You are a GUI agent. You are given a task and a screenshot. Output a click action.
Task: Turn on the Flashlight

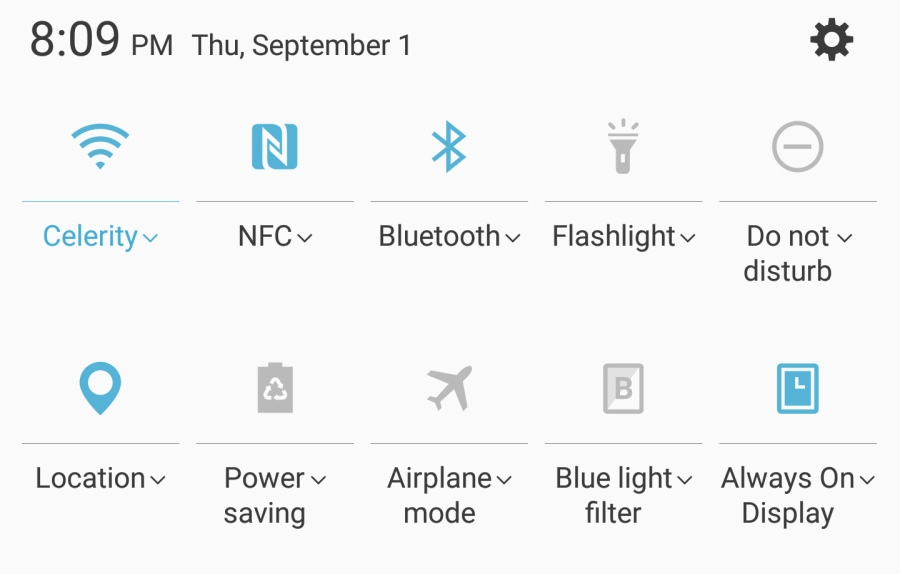click(x=623, y=147)
